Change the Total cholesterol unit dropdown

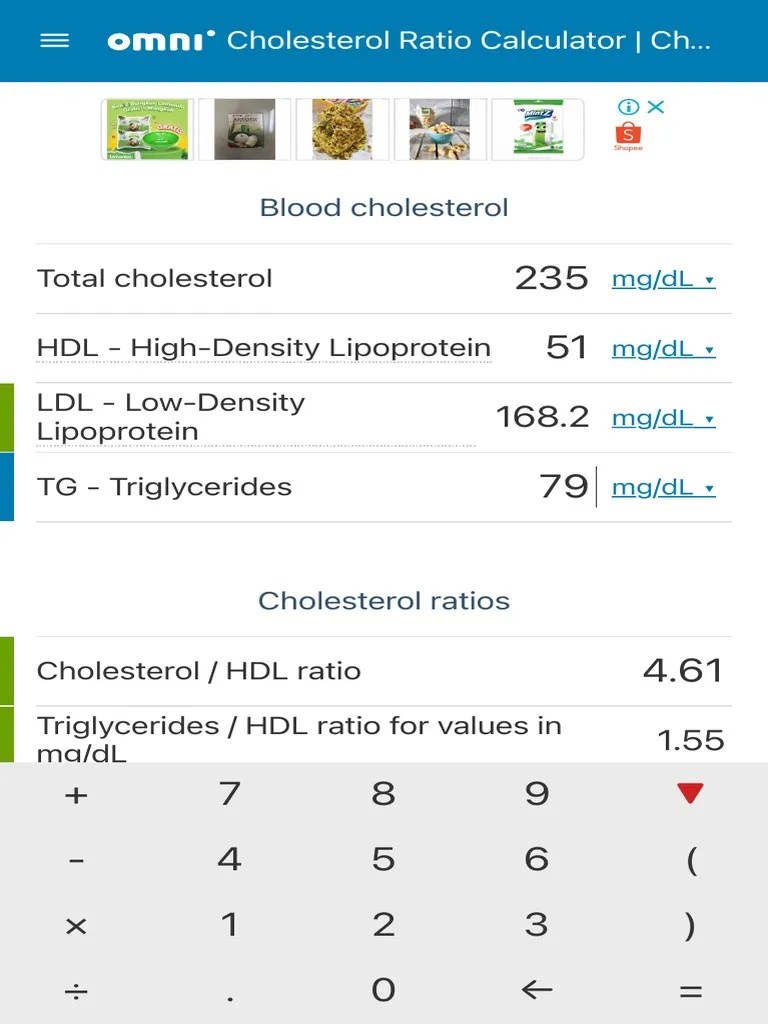[x=663, y=279]
